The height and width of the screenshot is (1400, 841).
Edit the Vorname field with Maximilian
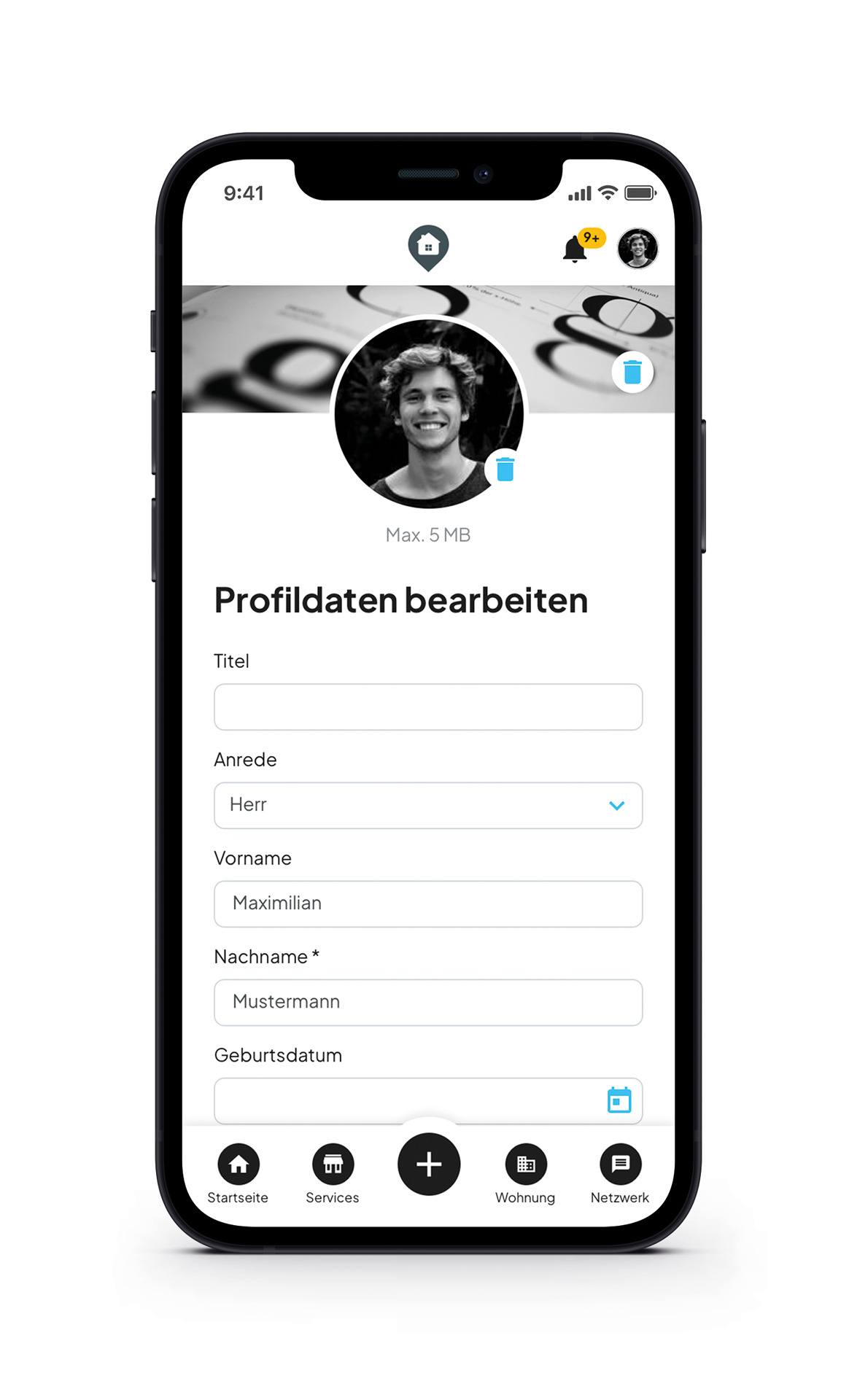428,903
